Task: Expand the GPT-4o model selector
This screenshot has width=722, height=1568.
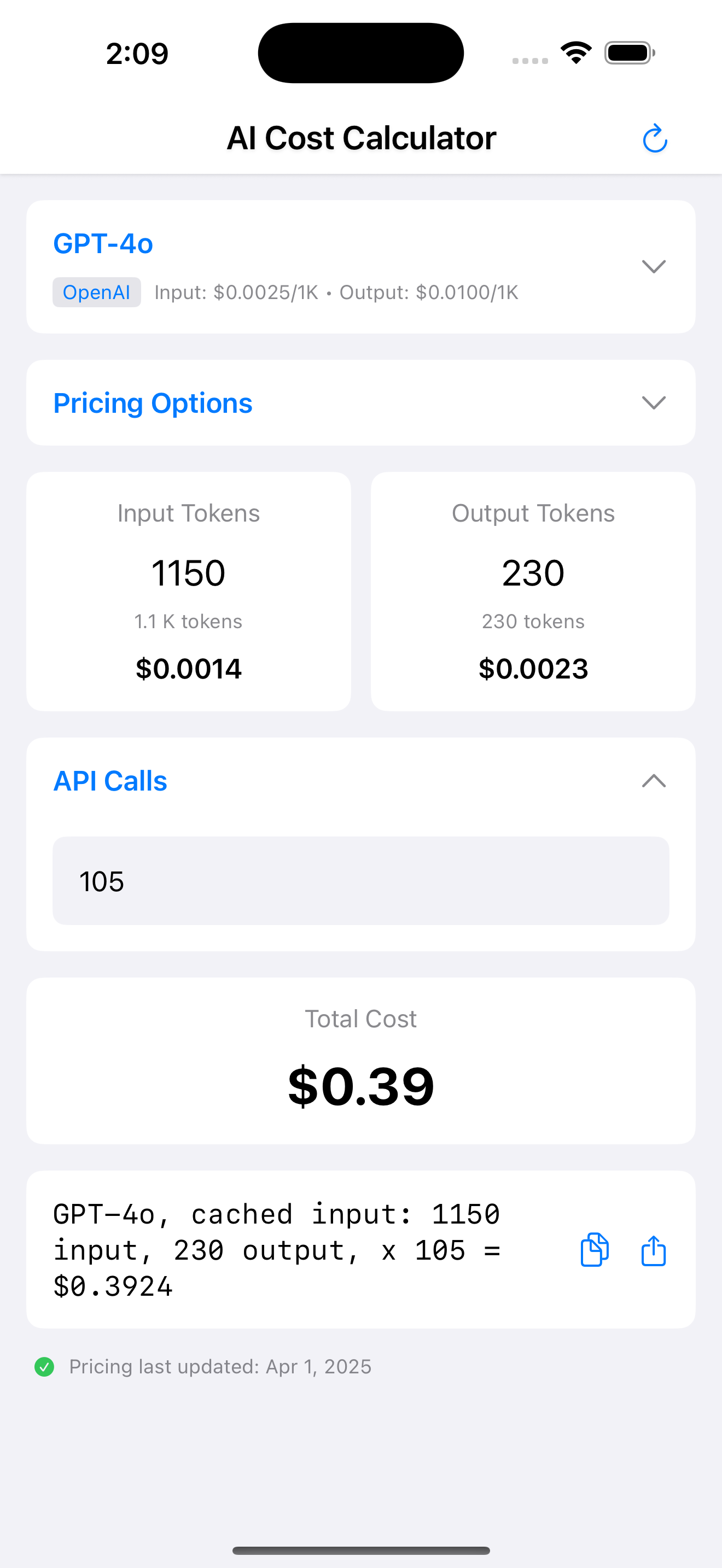Action: coord(653,267)
